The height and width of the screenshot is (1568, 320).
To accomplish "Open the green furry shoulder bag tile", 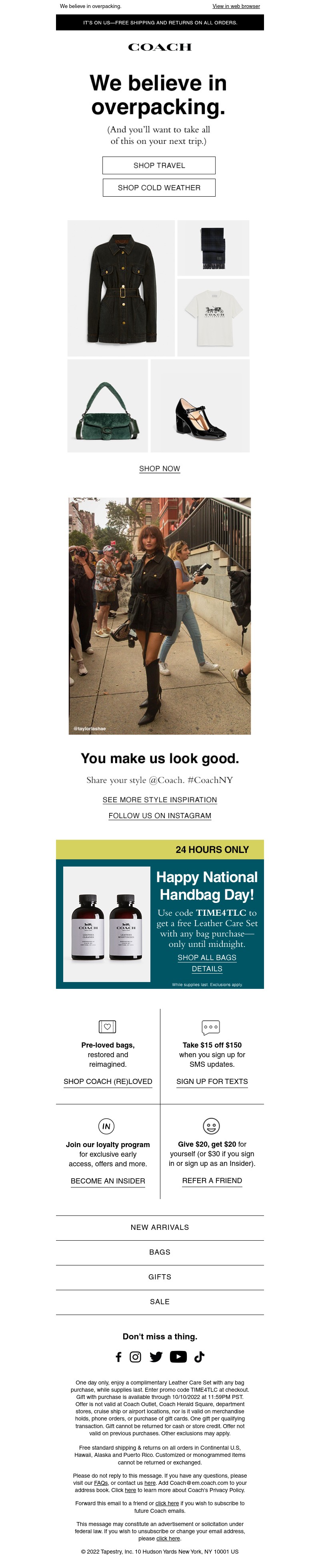I will (x=108, y=406).
